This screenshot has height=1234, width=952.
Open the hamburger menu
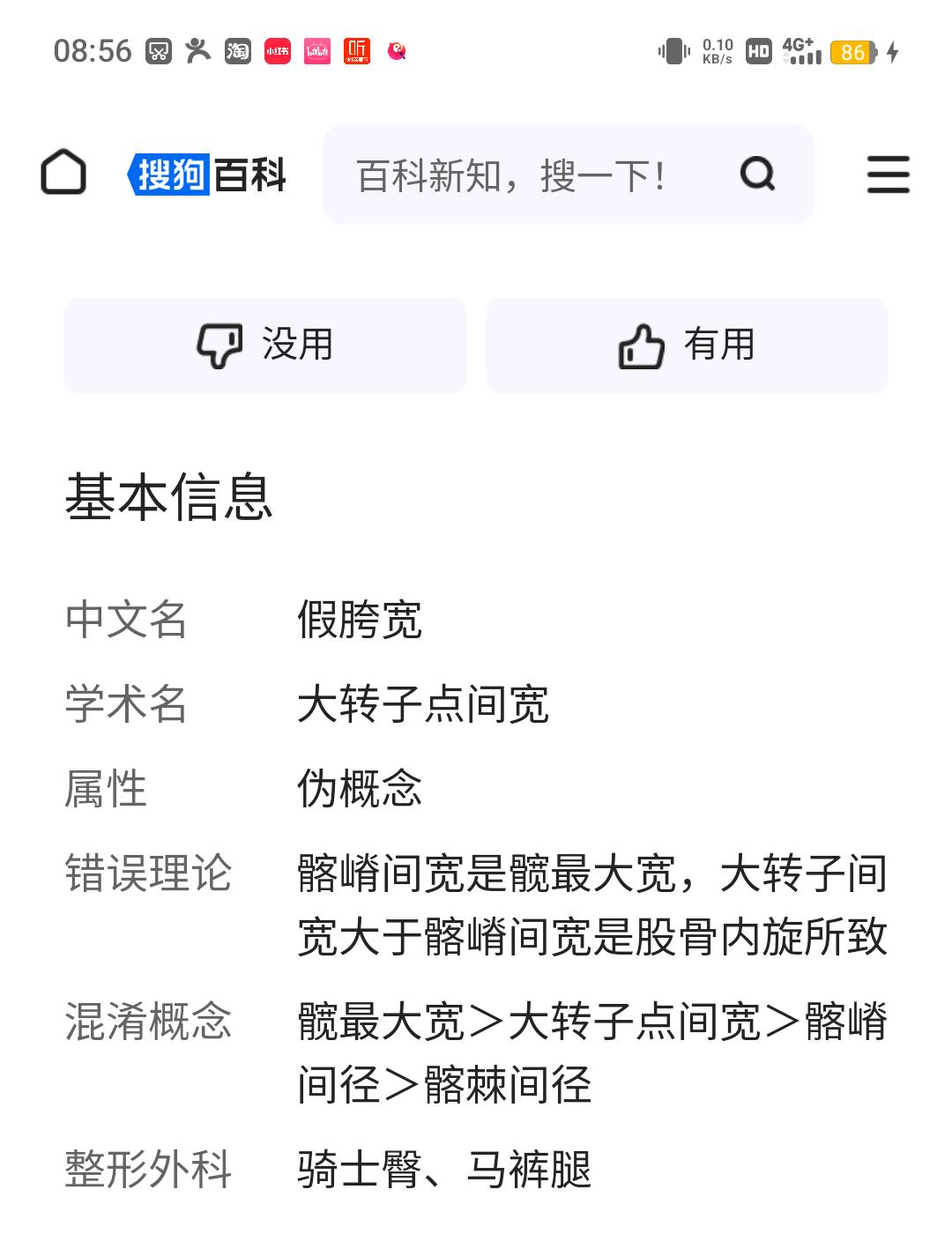coord(888,175)
